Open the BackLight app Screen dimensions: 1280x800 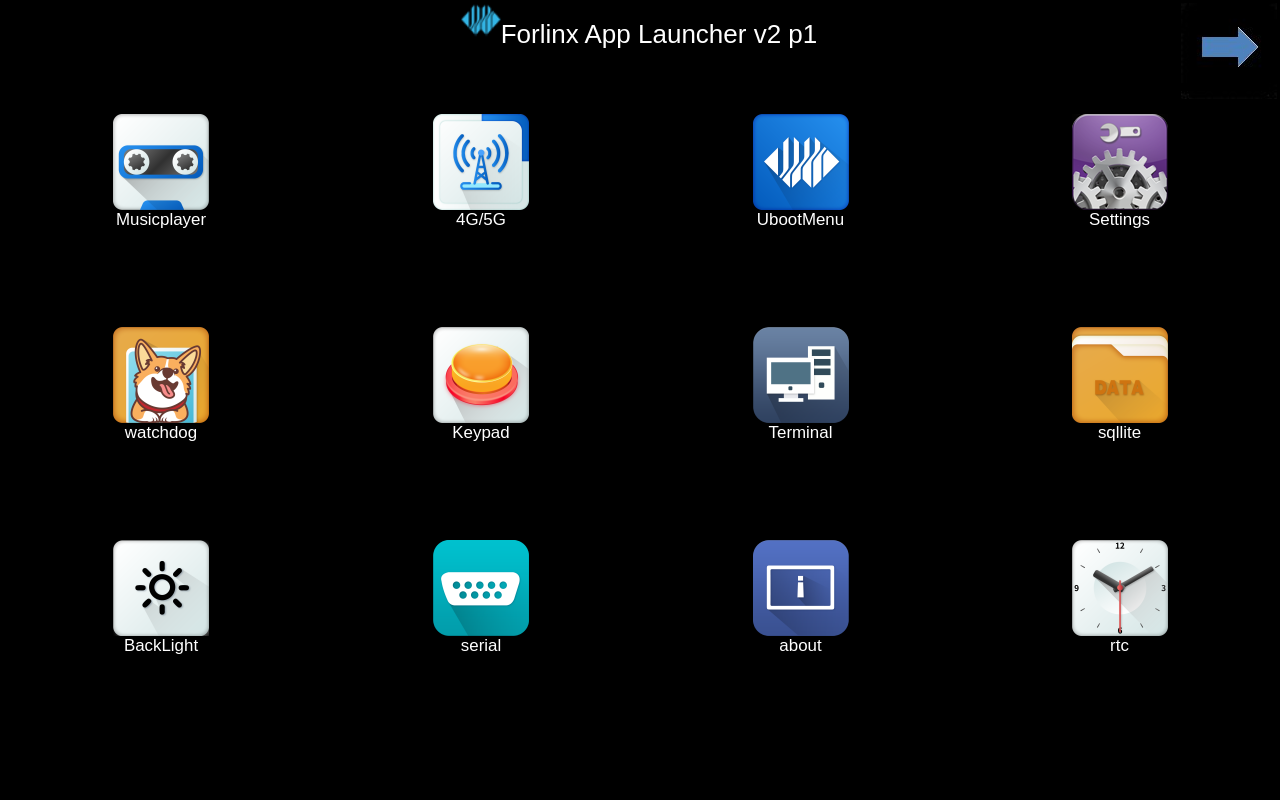(161, 588)
